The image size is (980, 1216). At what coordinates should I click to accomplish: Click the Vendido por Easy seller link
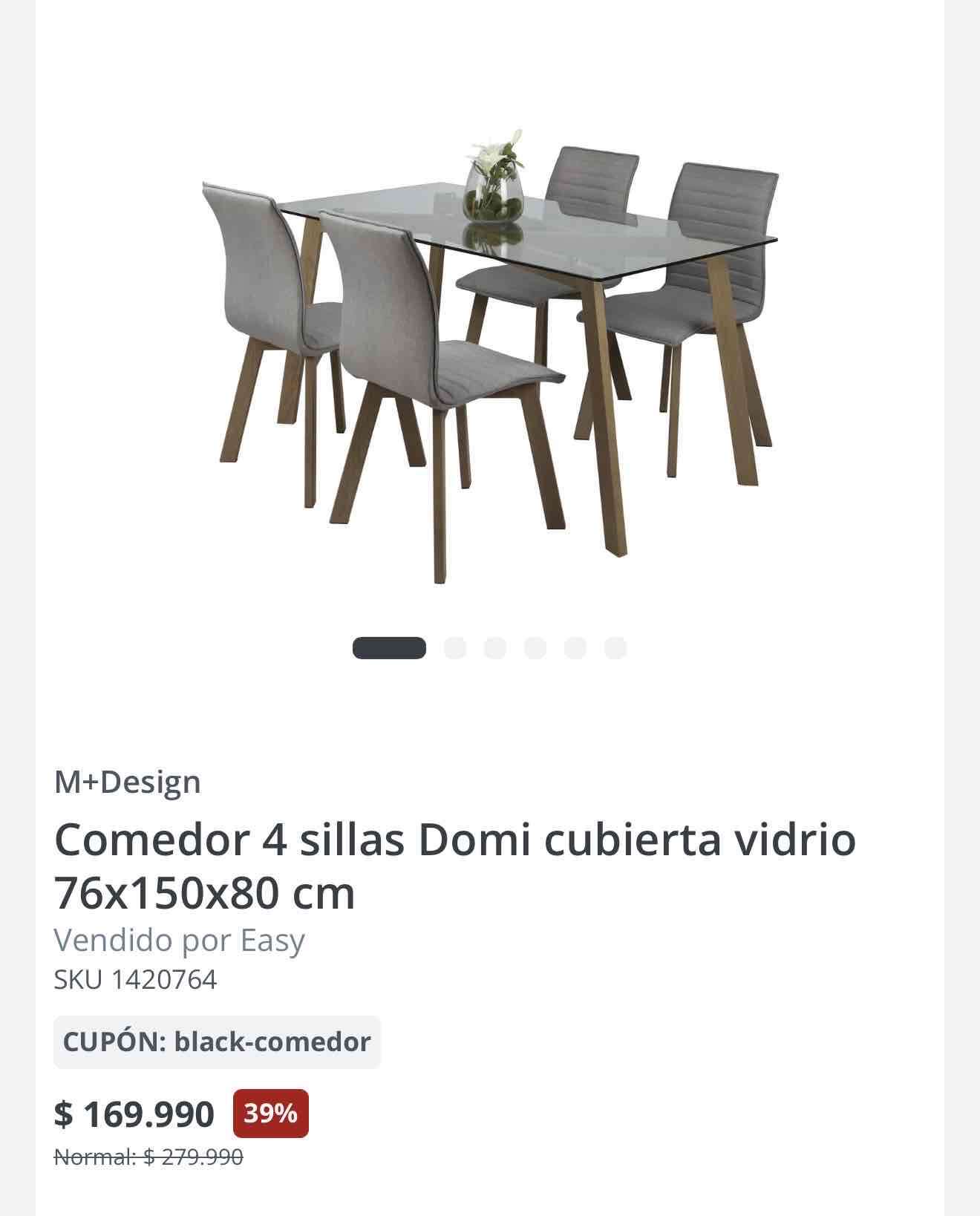178,939
